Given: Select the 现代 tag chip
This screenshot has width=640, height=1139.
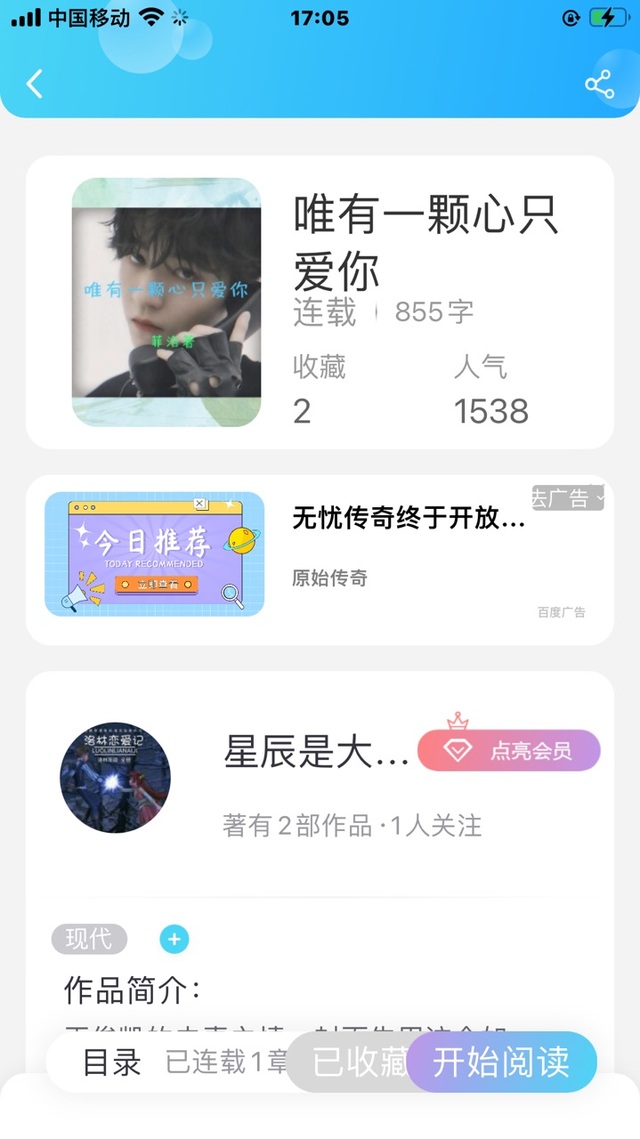Looking at the screenshot, I should (x=89, y=939).
